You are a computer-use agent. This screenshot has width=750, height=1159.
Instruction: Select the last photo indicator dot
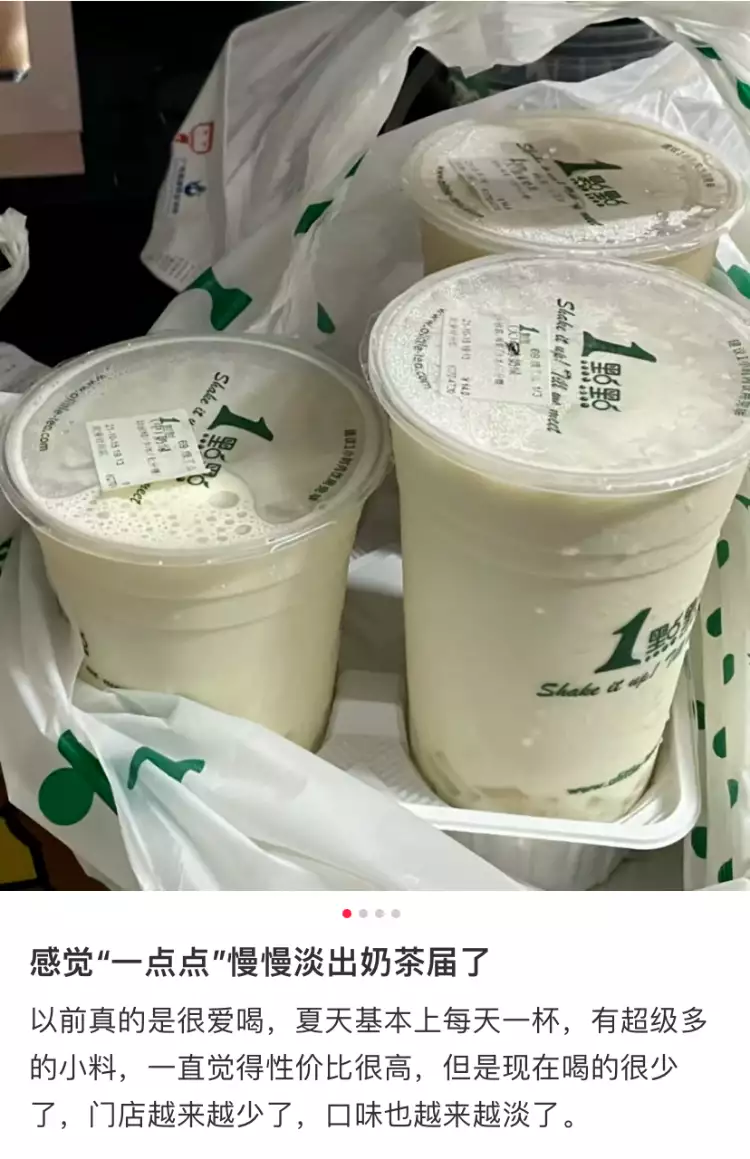(396, 913)
